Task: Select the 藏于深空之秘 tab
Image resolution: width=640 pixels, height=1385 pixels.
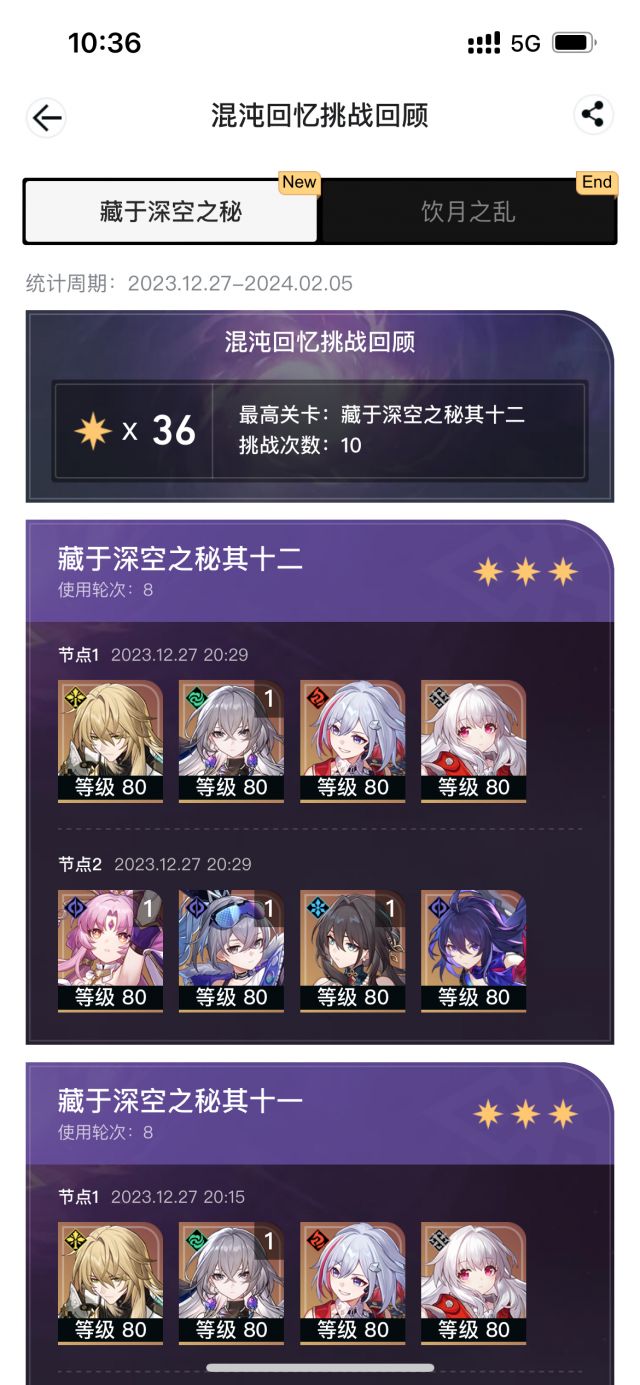Action: point(171,212)
